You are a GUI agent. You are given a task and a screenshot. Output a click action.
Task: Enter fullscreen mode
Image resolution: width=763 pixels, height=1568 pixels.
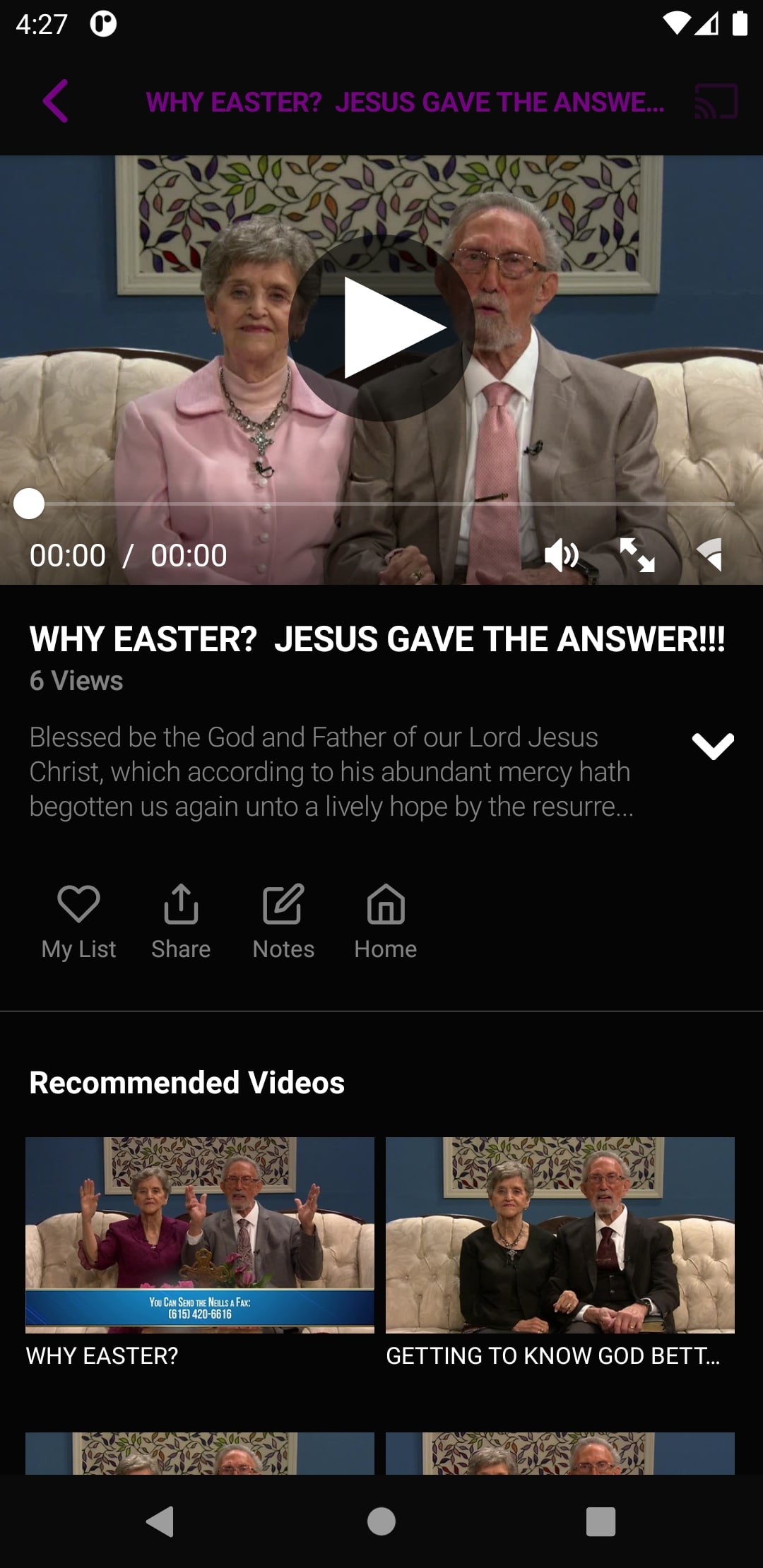click(637, 555)
